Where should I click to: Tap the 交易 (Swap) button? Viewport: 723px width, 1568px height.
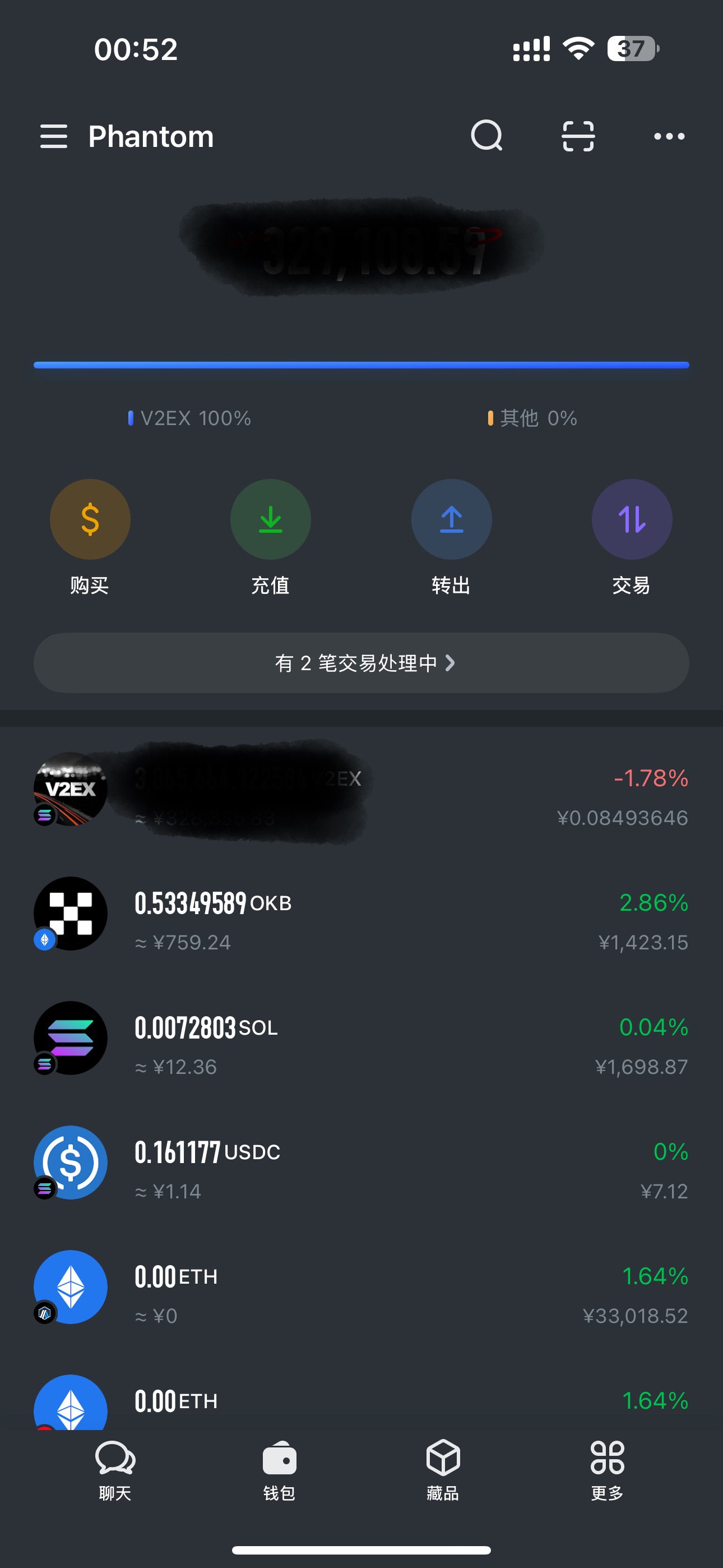632,519
